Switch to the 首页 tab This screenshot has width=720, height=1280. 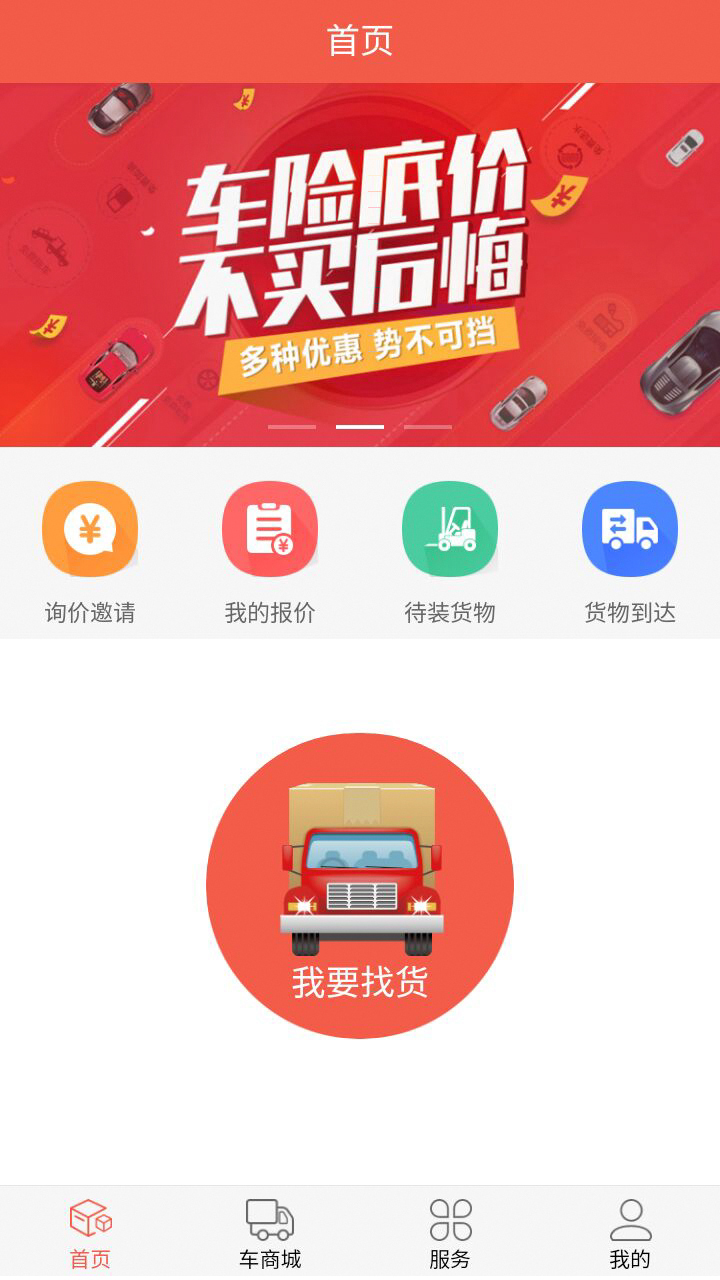click(x=90, y=1234)
